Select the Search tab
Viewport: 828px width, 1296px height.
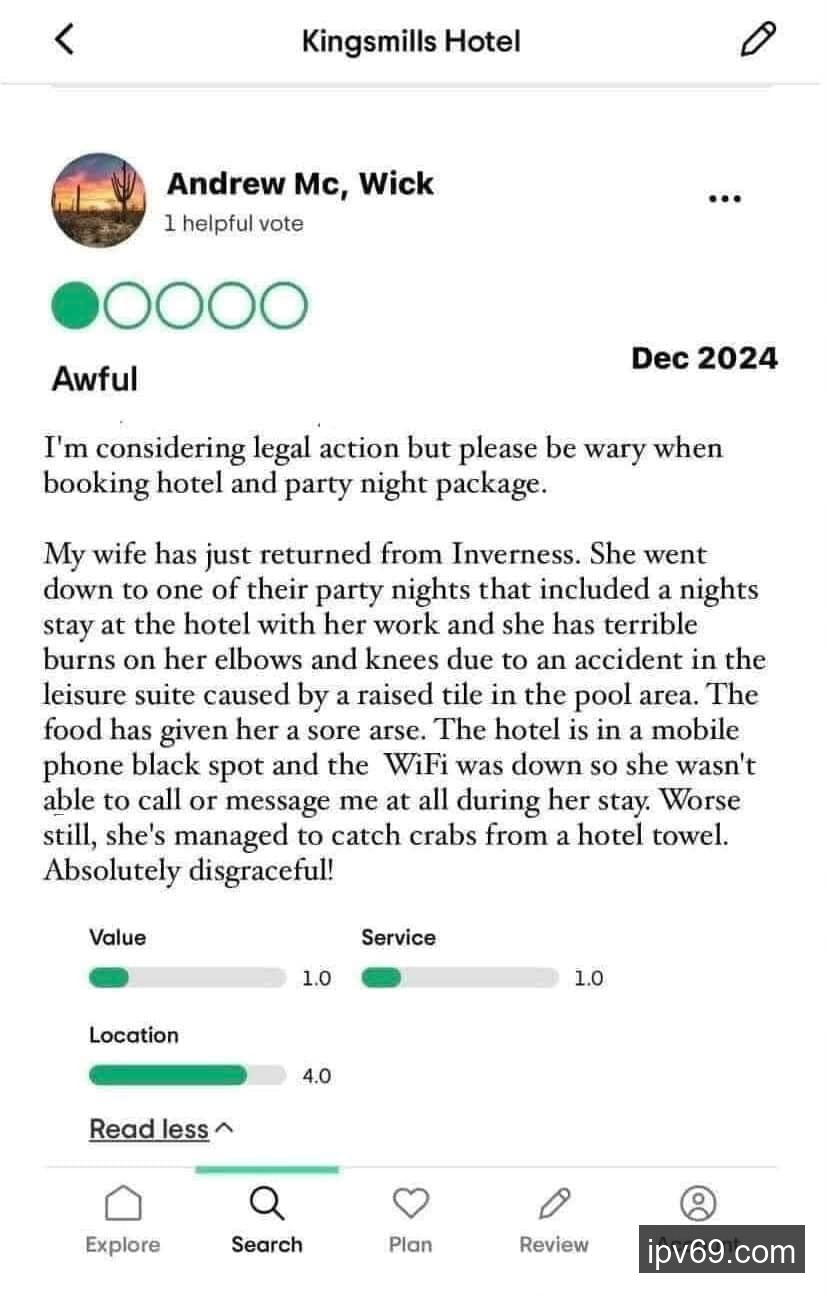tap(266, 1218)
